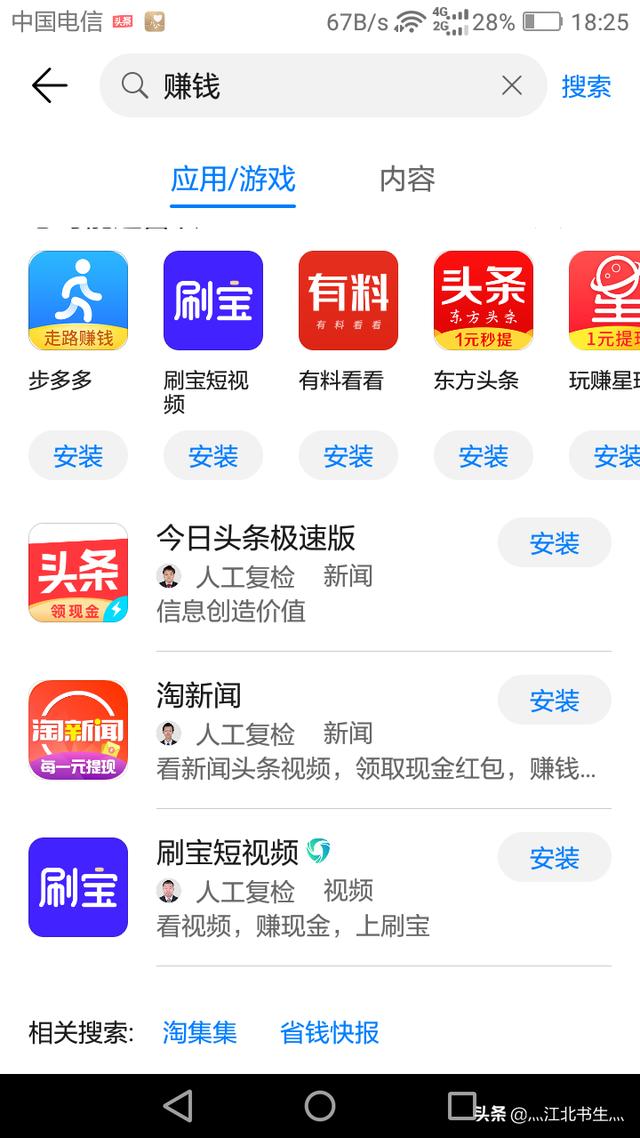Install 步多多 app

(78, 456)
